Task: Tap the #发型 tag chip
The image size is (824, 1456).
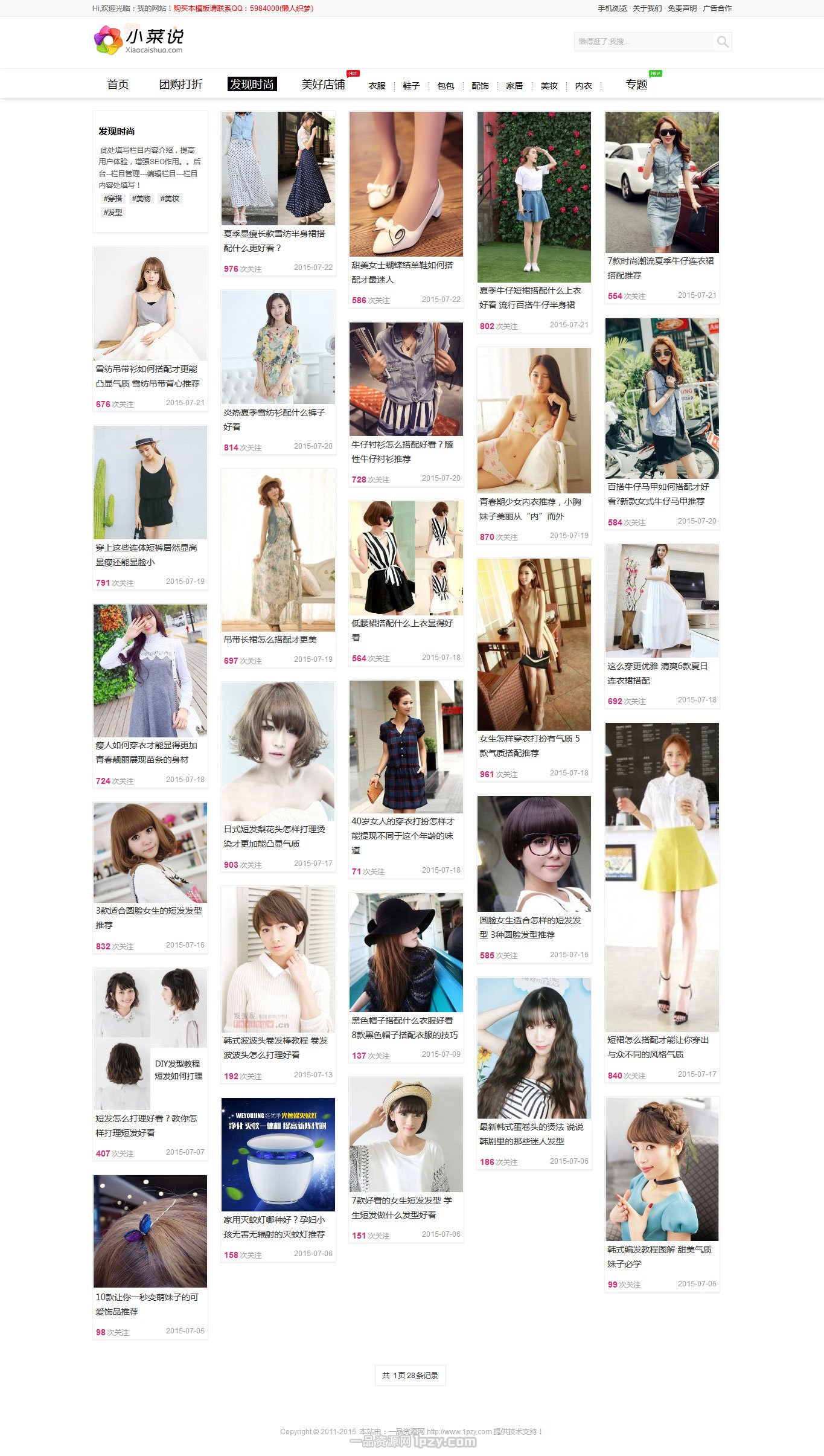Action: (113, 213)
